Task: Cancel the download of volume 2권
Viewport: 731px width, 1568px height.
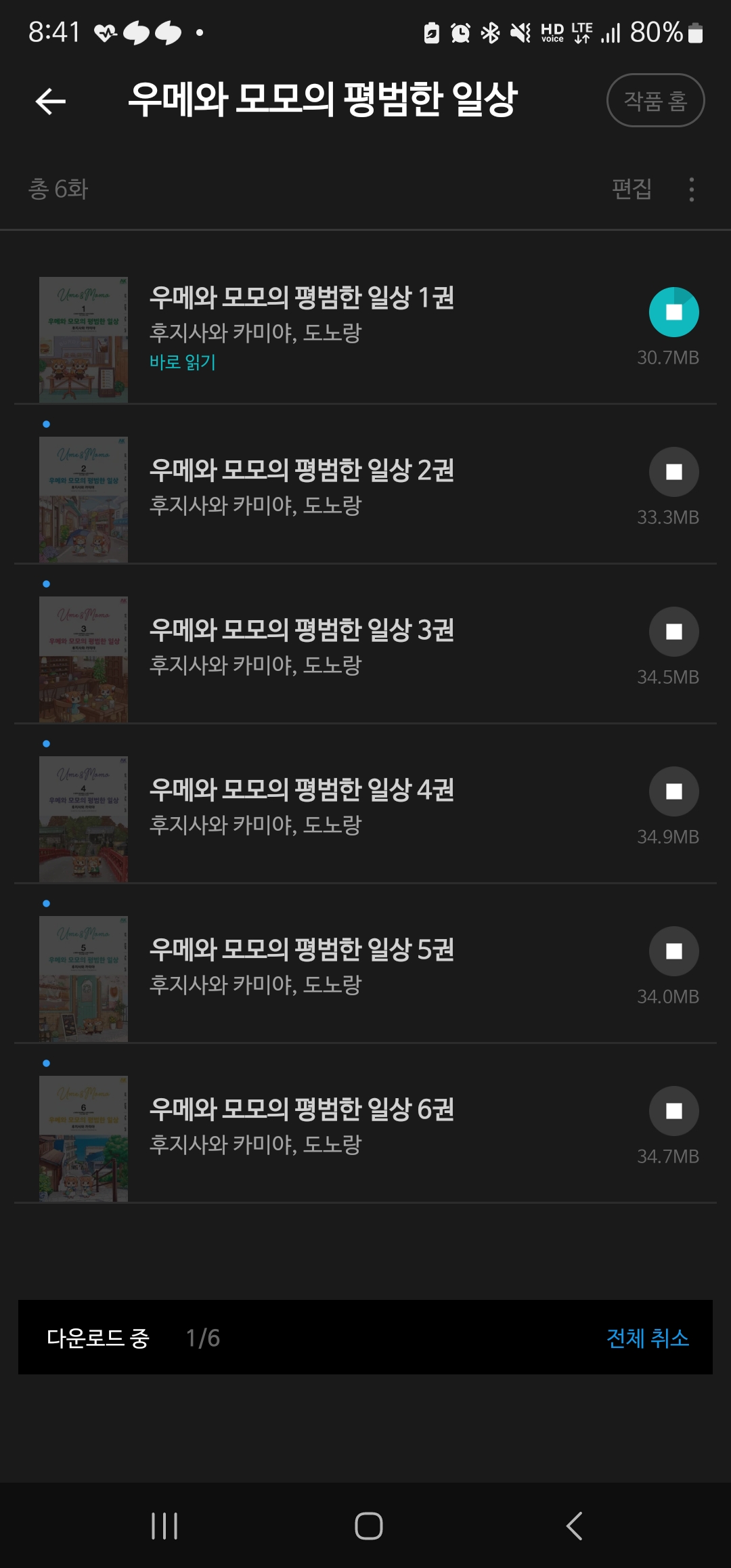Action: 673,472
